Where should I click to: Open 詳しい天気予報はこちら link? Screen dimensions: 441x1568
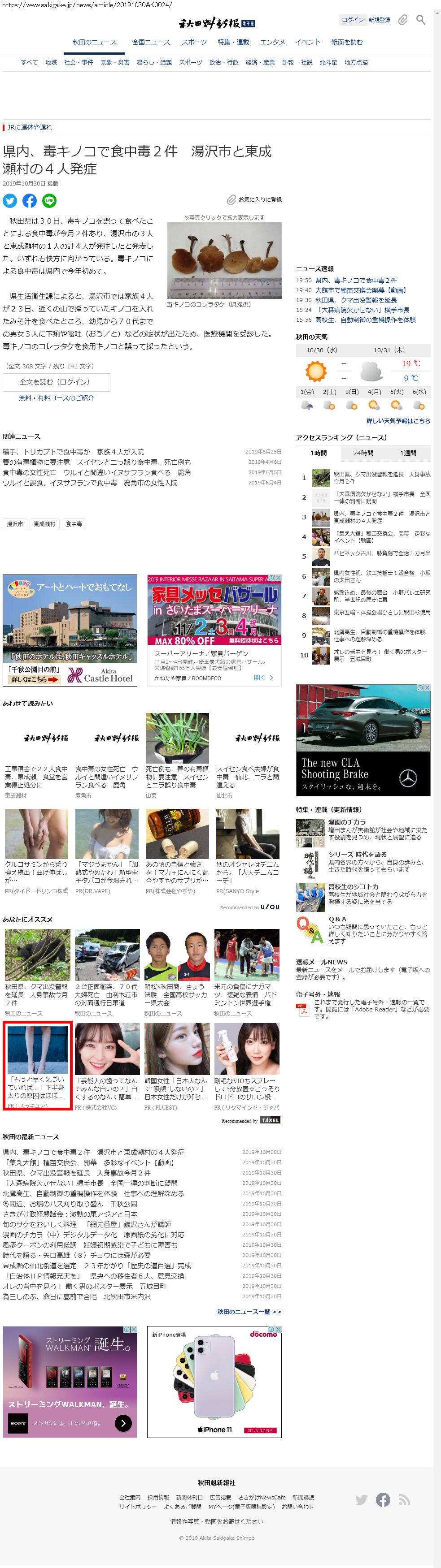click(398, 421)
